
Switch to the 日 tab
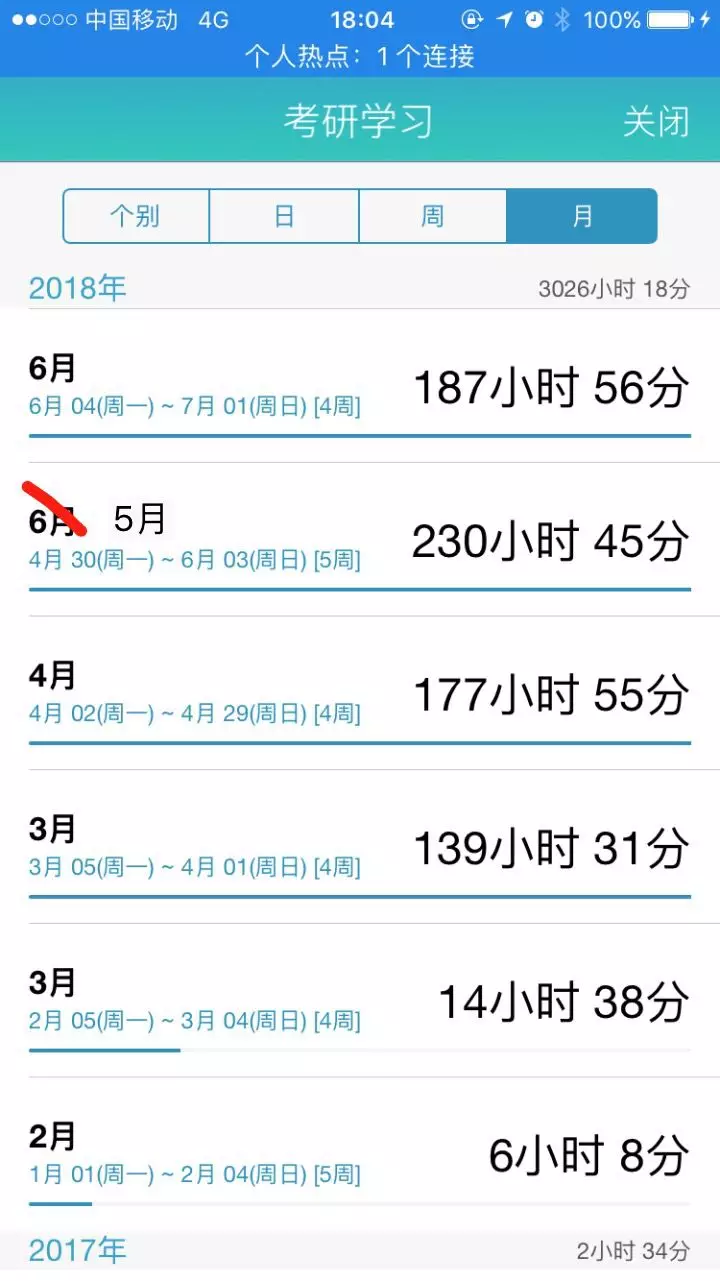[284, 216]
